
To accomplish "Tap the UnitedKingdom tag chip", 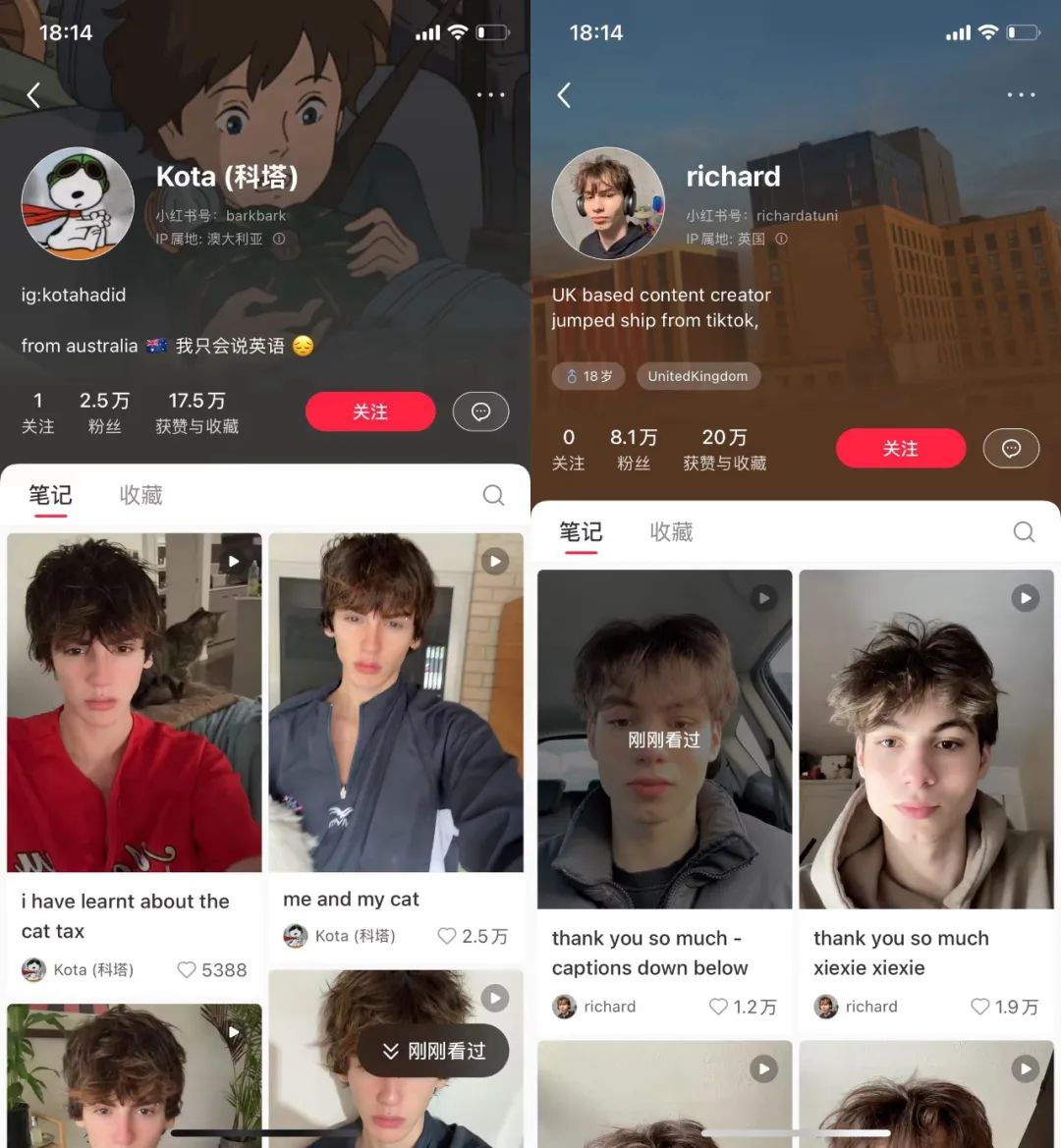I will click(698, 376).
